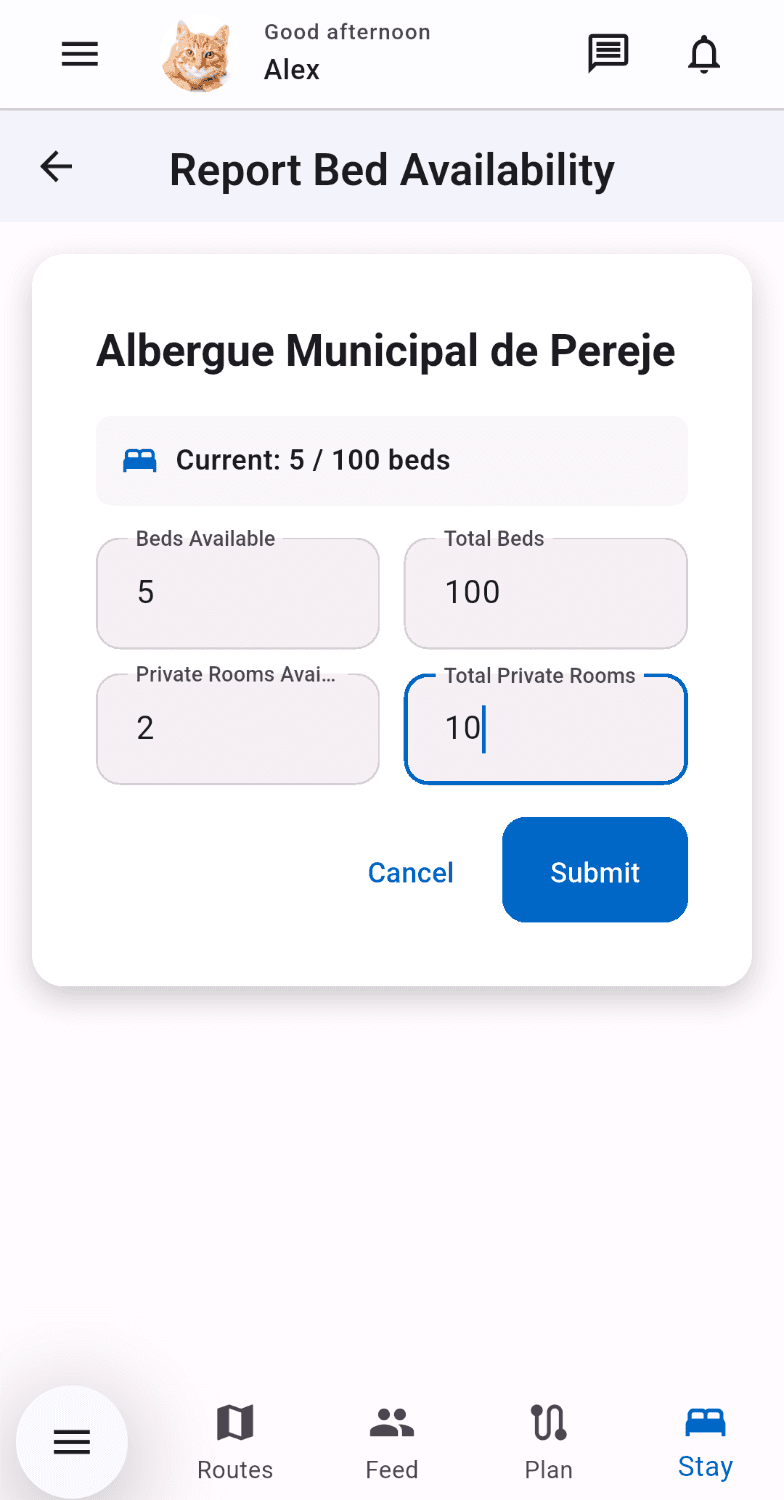Switch to the Routes tab

click(235, 1442)
